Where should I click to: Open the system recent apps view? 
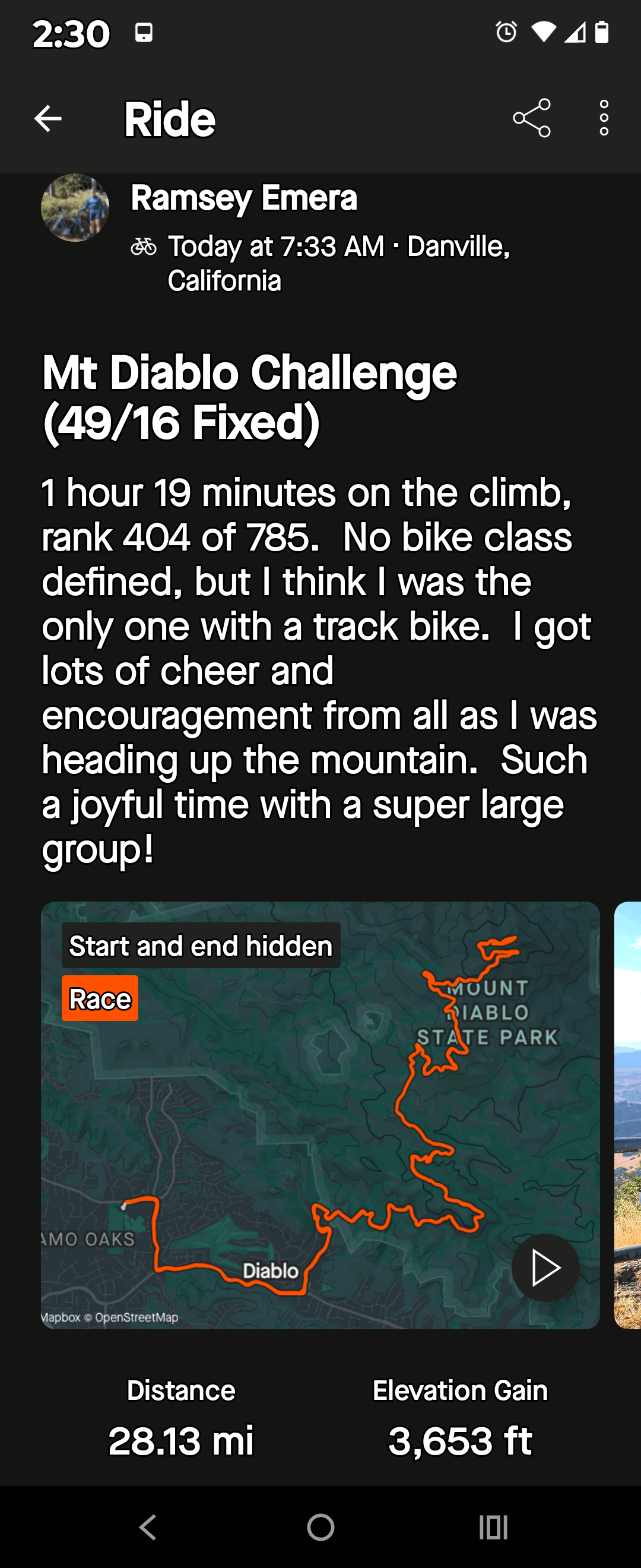click(493, 1526)
